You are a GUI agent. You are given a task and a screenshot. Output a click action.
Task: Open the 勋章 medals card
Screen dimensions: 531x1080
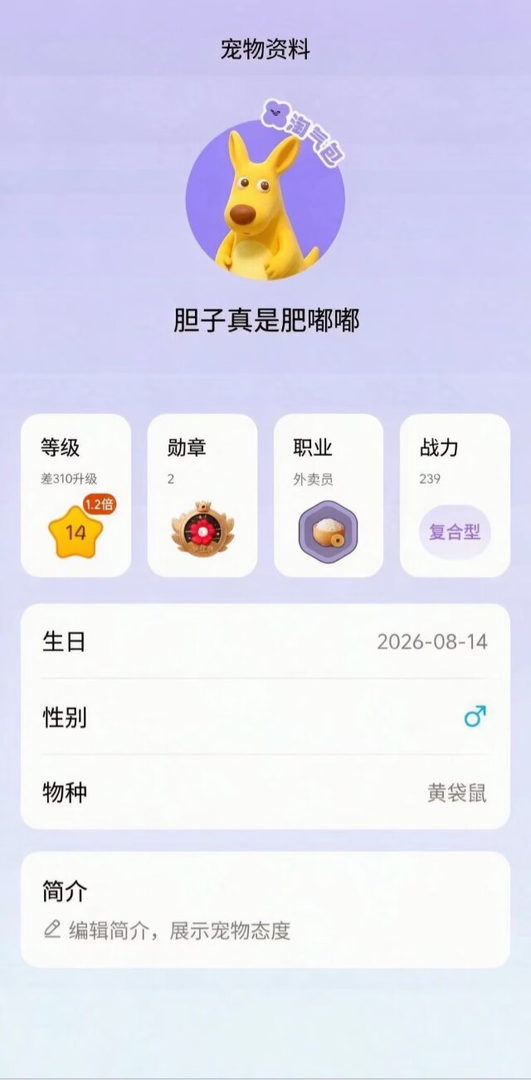[202, 495]
